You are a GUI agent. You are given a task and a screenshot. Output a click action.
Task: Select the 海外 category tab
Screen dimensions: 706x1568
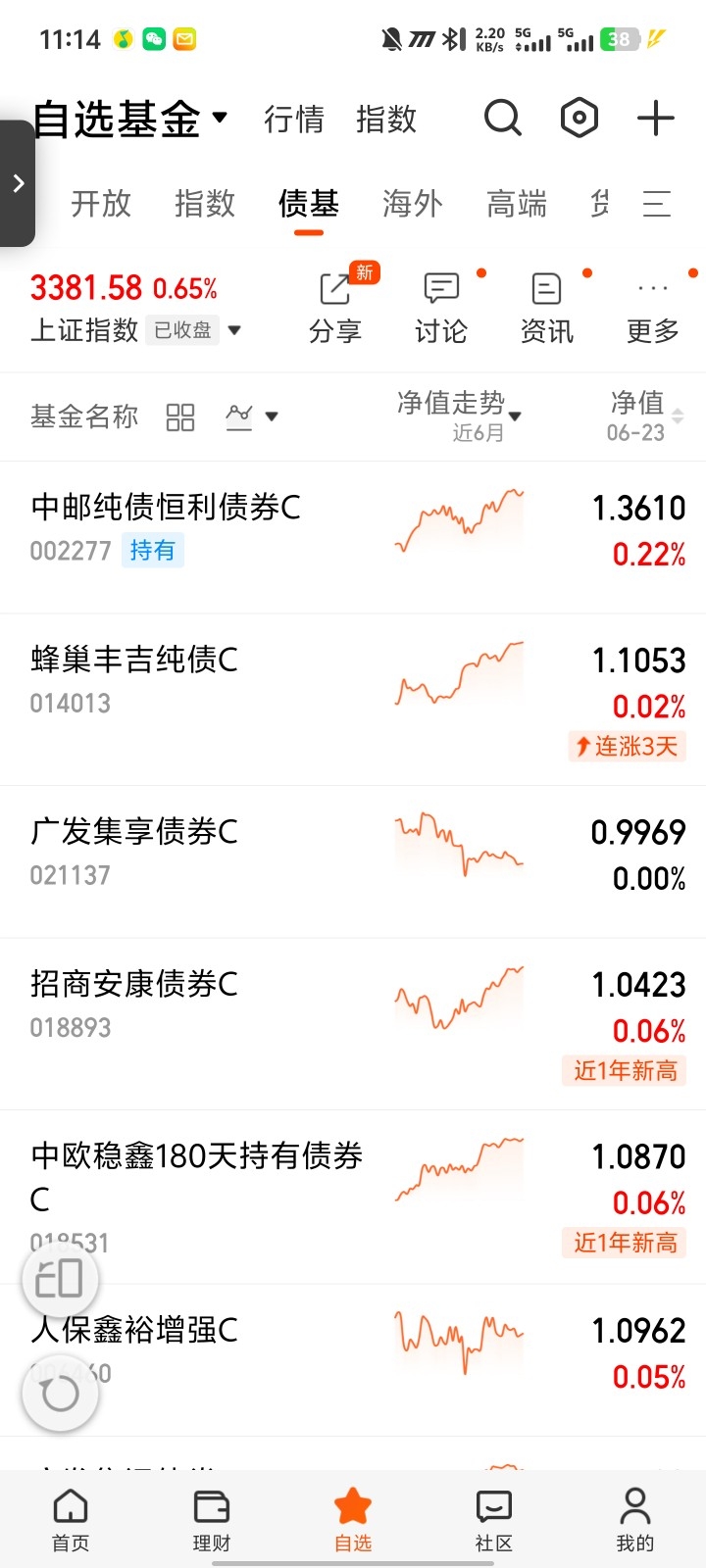412,204
